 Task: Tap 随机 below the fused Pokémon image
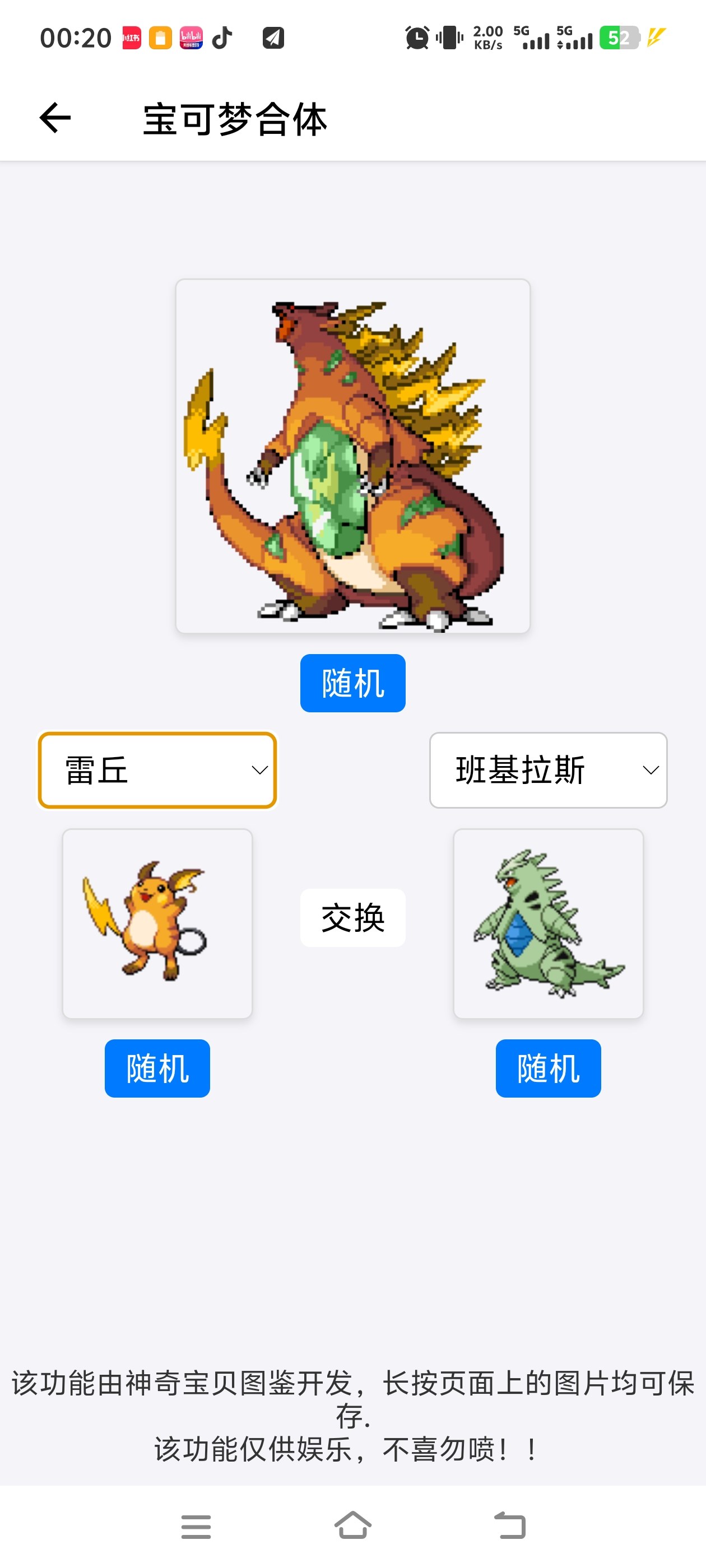[352, 683]
